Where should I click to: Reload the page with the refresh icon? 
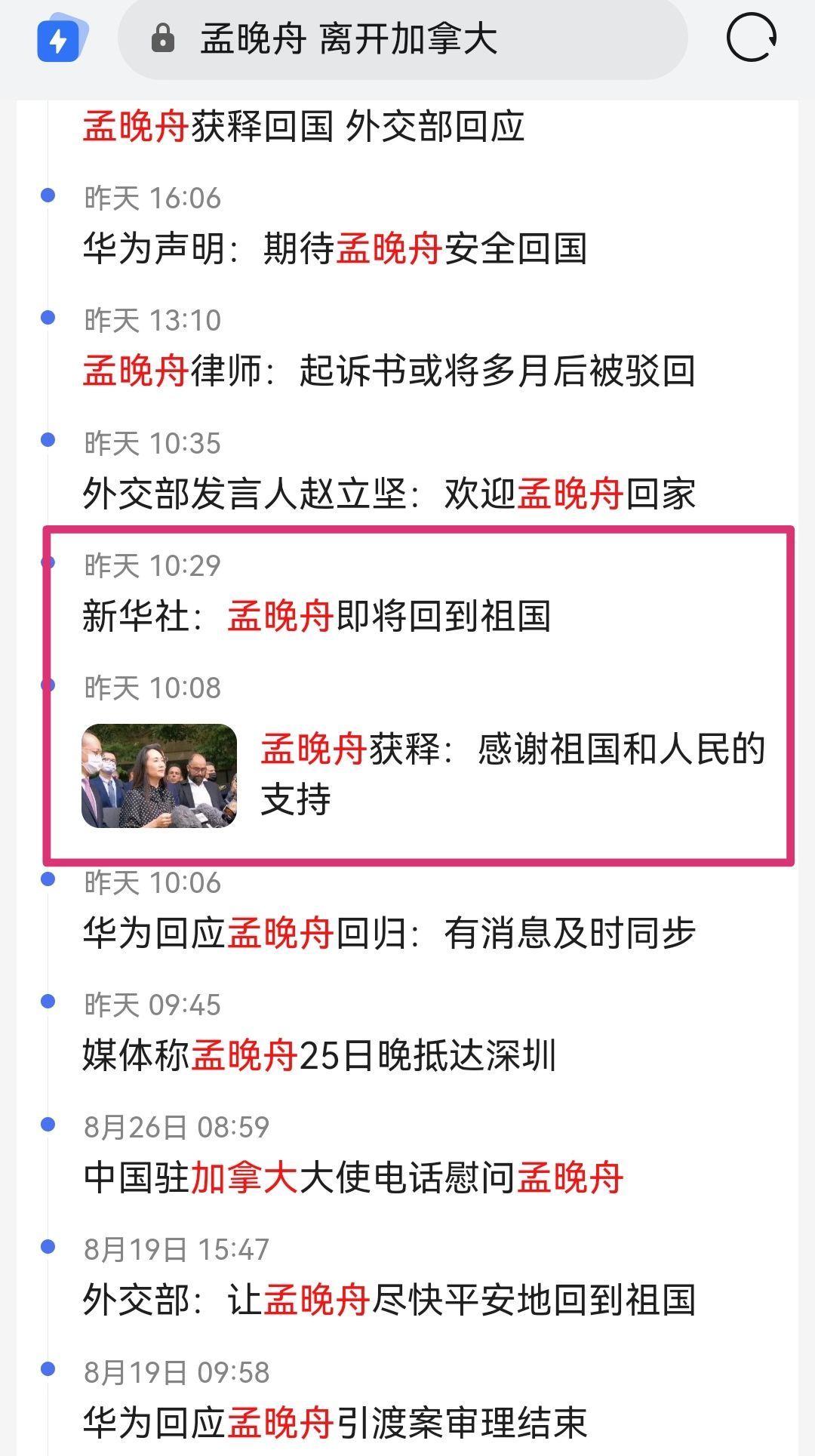point(751,38)
